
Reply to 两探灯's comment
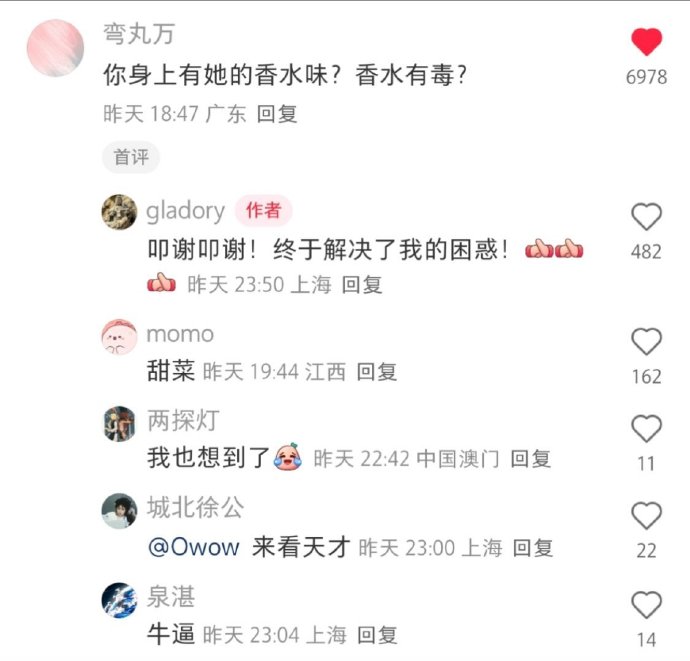tap(531, 459)
